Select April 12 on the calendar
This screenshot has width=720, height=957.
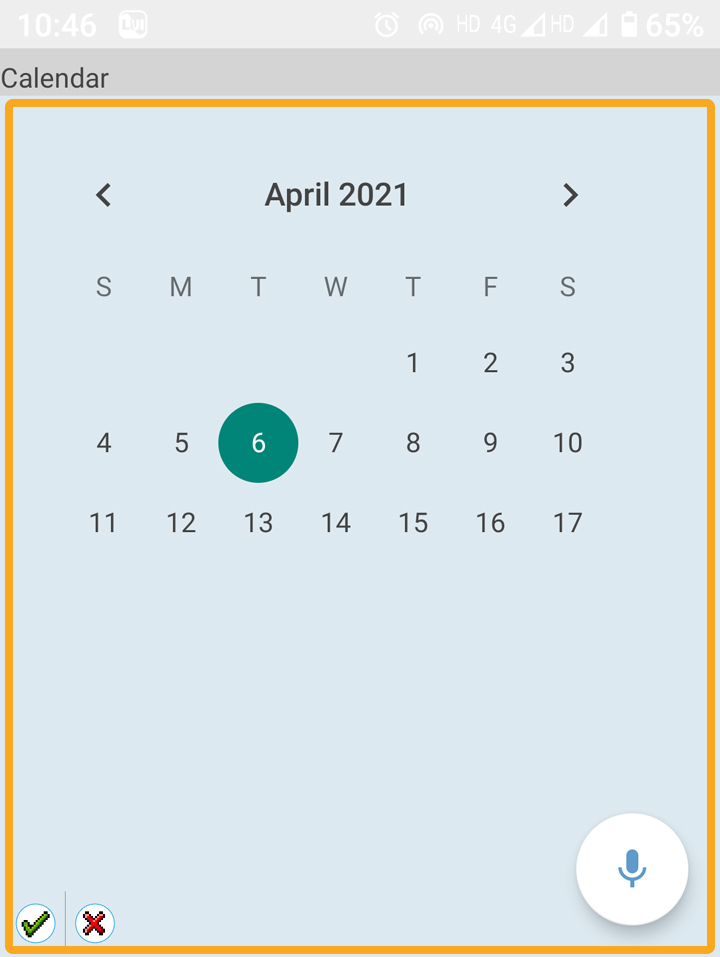click(181, 523)
